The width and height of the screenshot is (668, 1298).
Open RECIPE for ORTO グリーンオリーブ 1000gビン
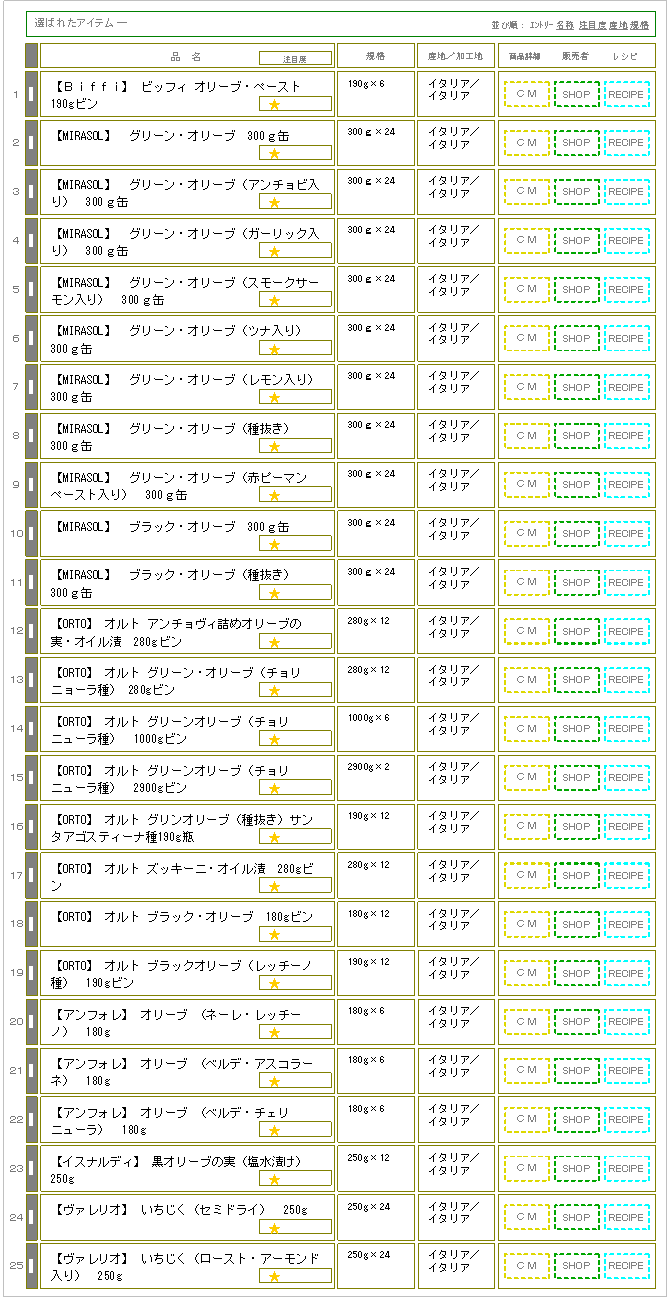click(626, 729)
